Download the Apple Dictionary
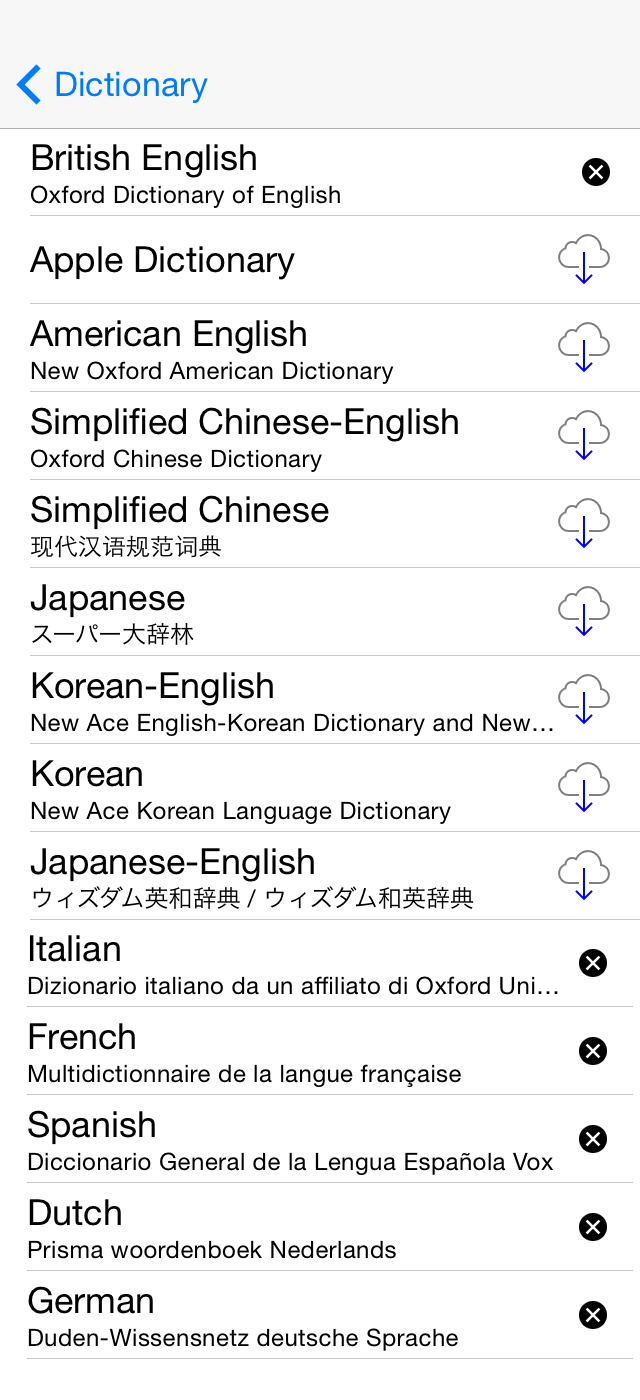 [x=584, y=260]
